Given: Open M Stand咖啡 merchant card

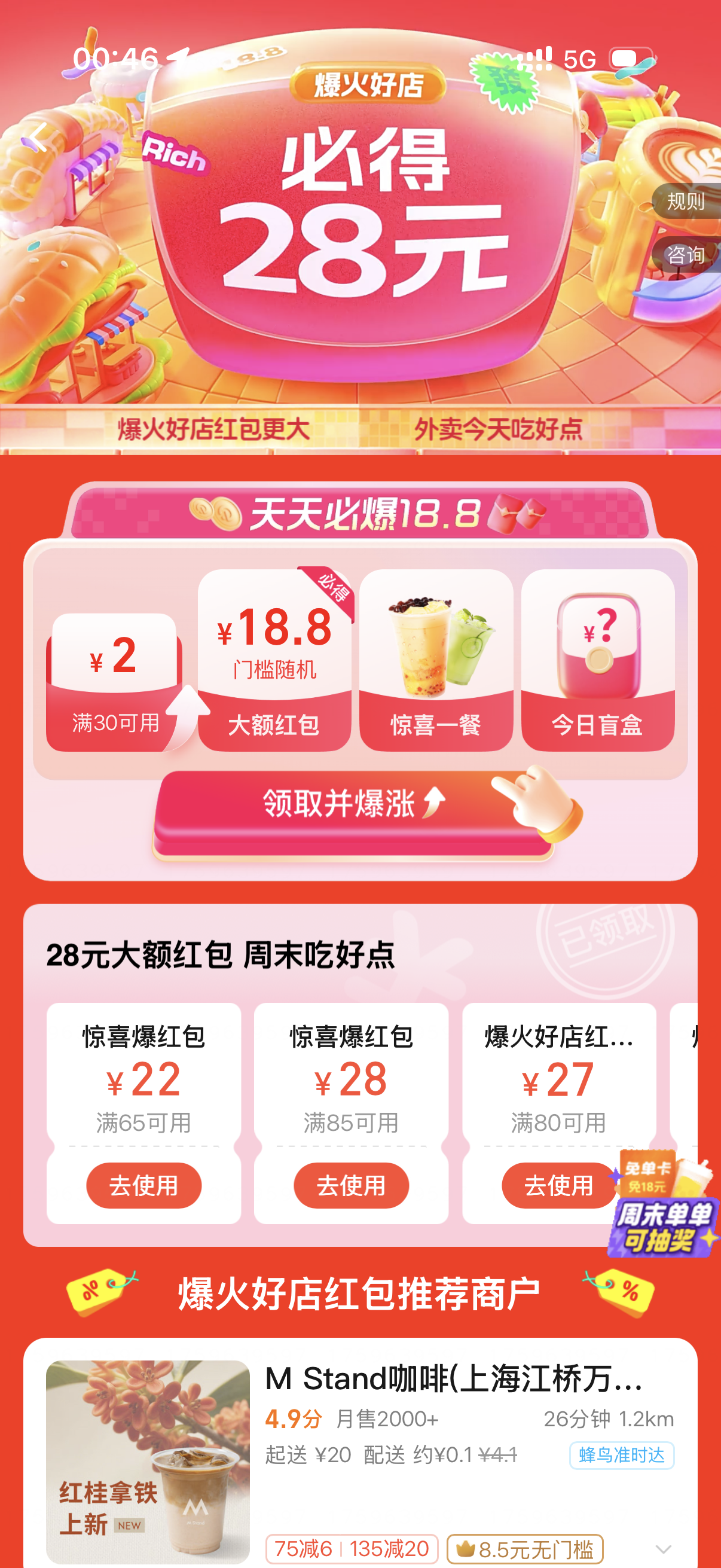Looking at the screenshot, I should [453, 1379].
